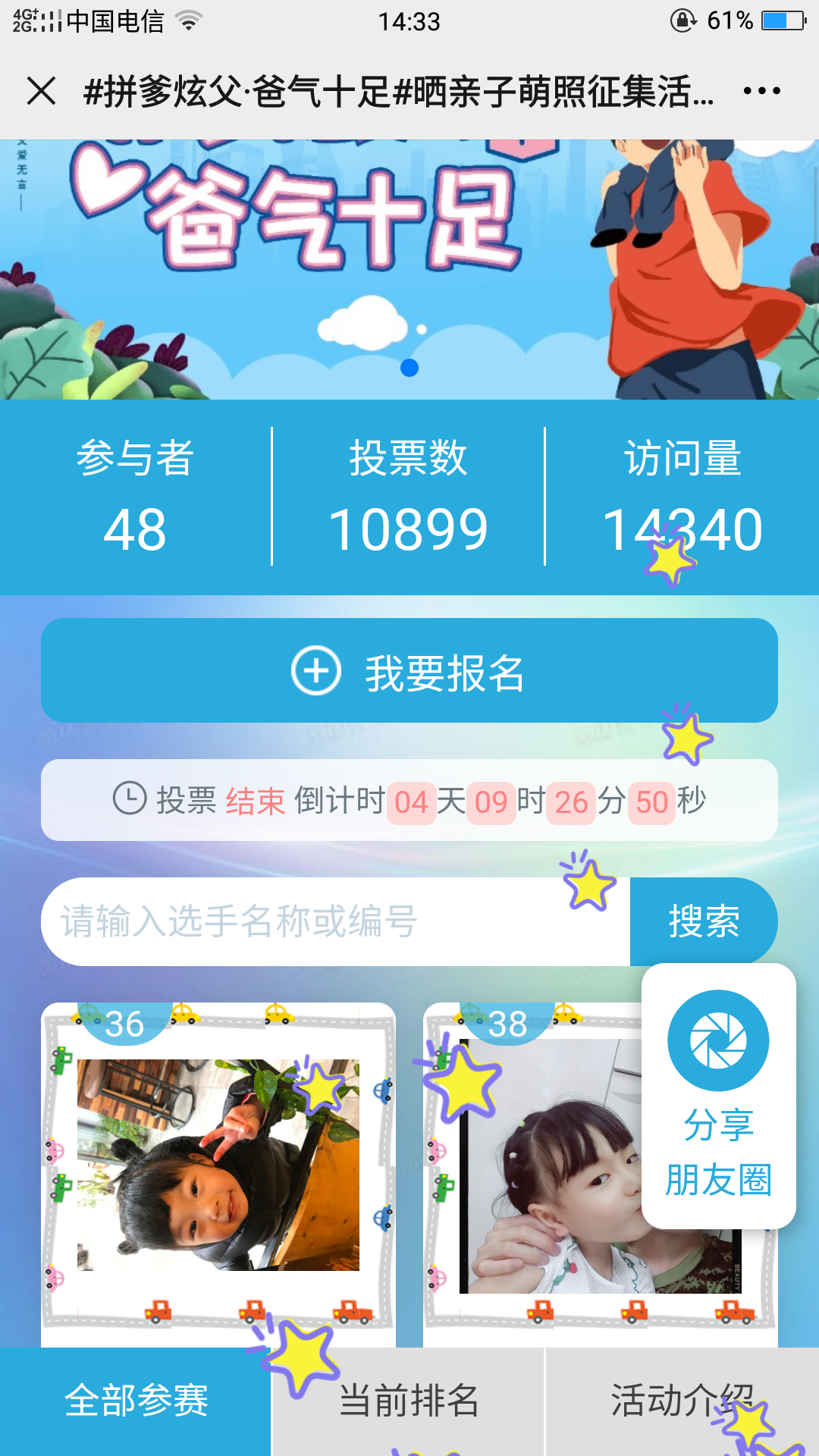Close the web page with X

pyautogui.click(x=42, y=91)
